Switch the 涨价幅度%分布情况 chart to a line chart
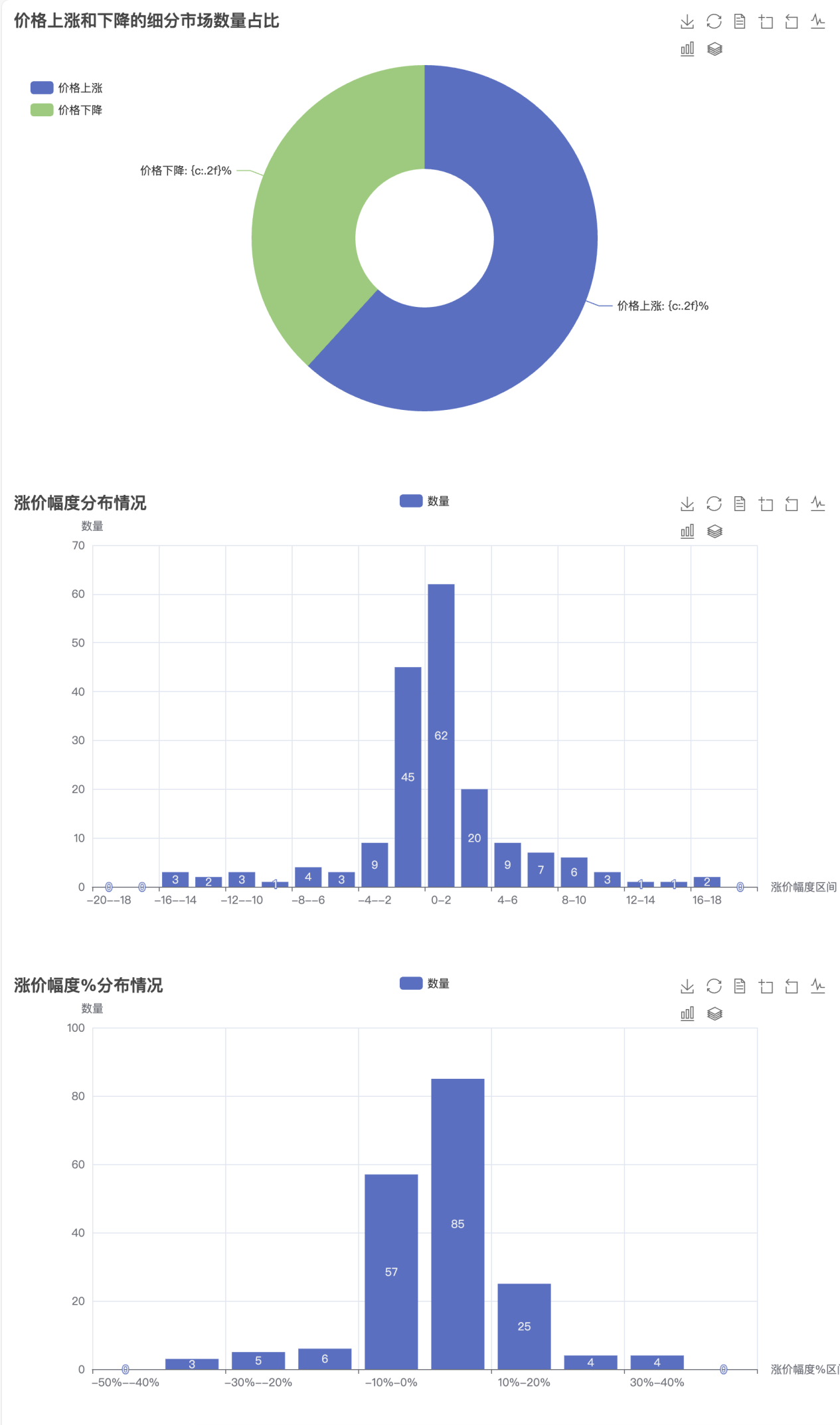 [818, 987]
